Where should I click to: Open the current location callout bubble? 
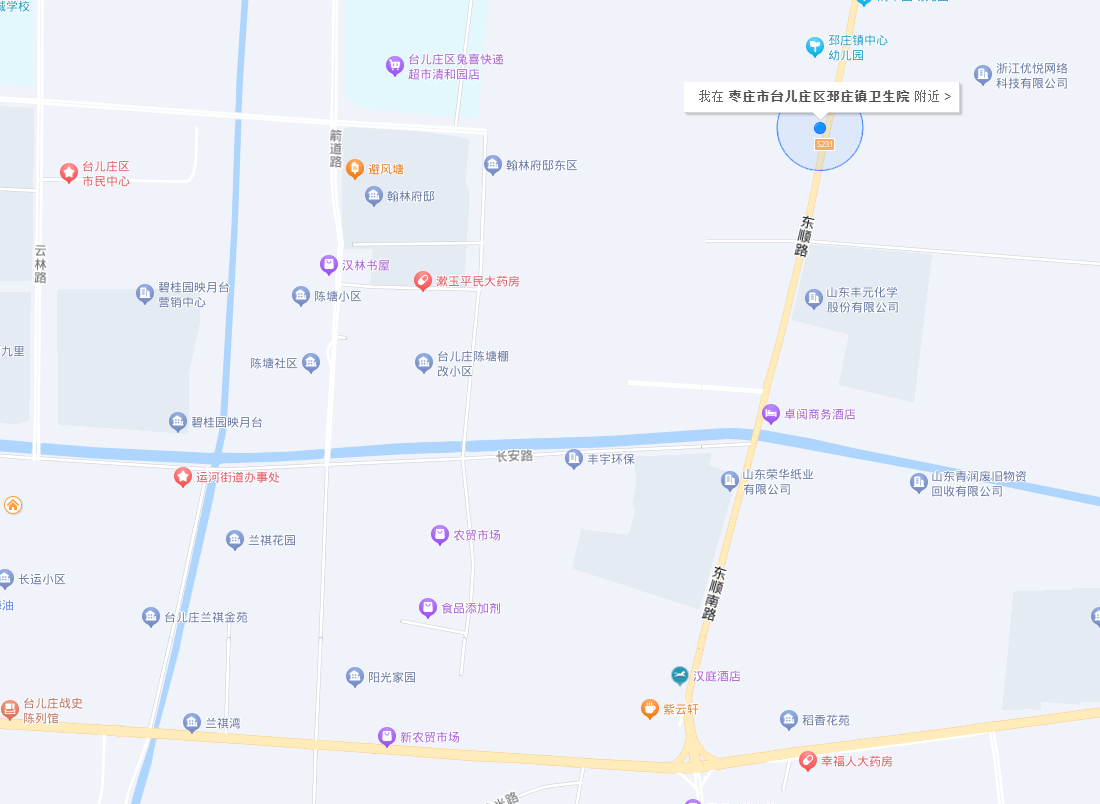822,97
